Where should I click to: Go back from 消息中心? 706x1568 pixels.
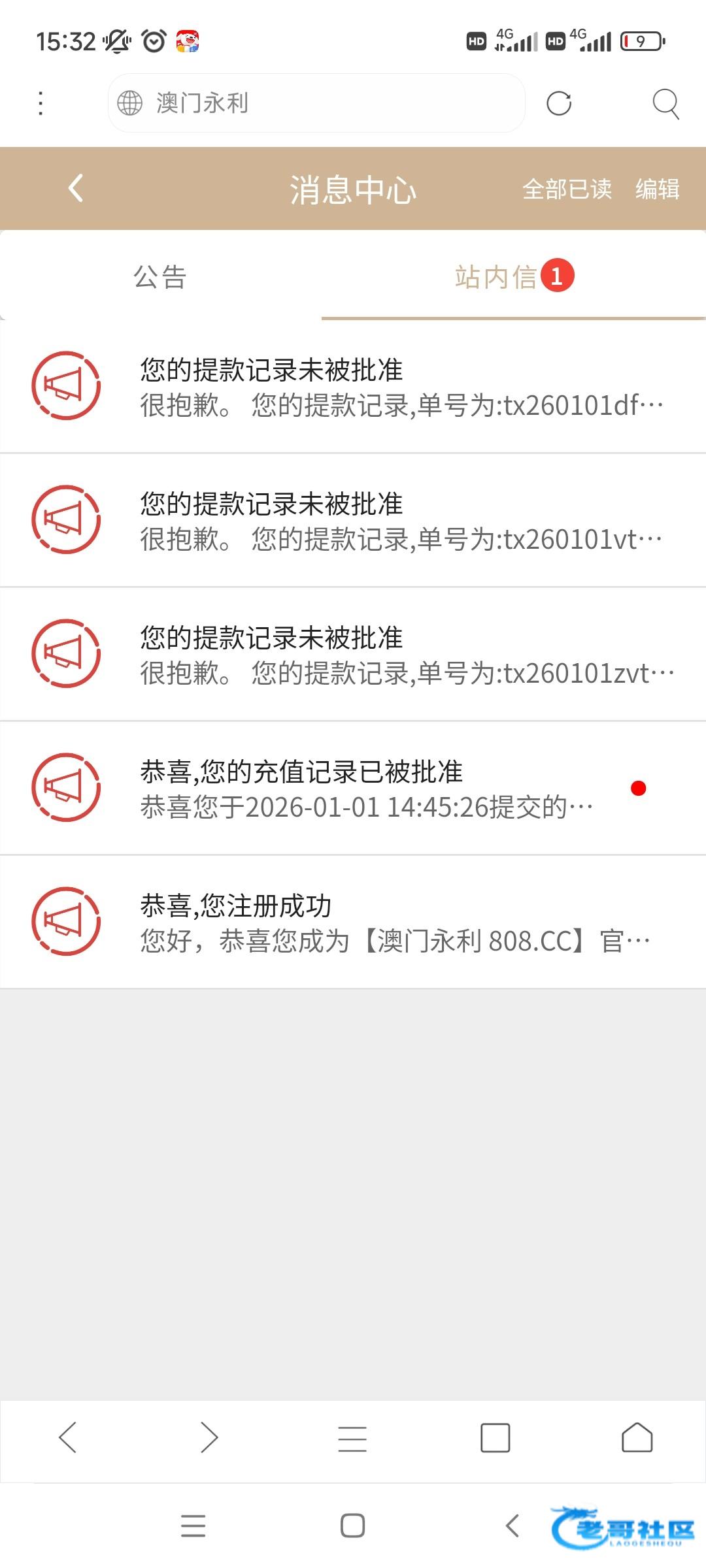(x=76, y=189)
